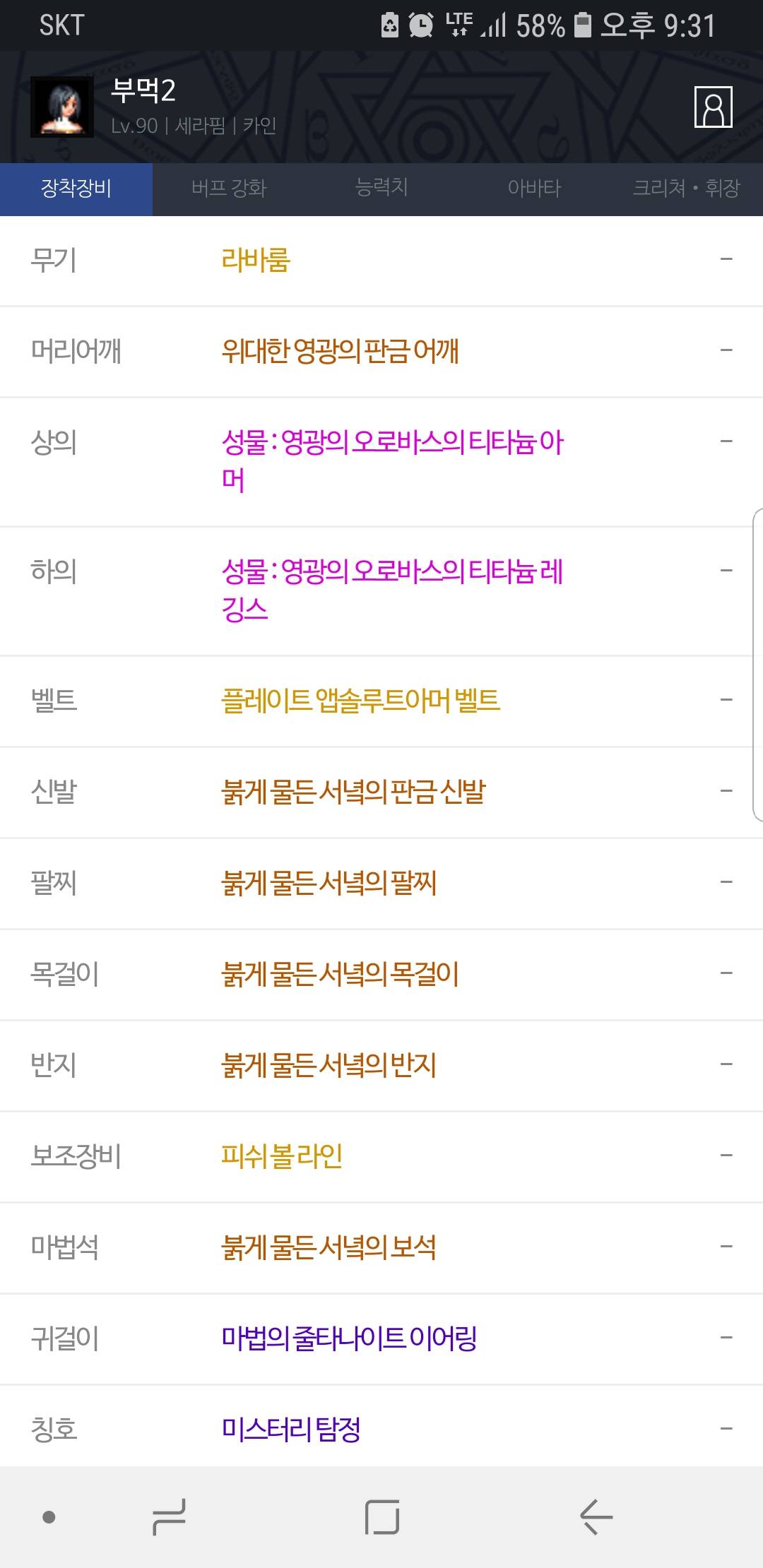Expand the 팔찌 붉게 물든 서녘의 팔찌 row
This screenshot has width=763, height=1568.
(726, 883)
